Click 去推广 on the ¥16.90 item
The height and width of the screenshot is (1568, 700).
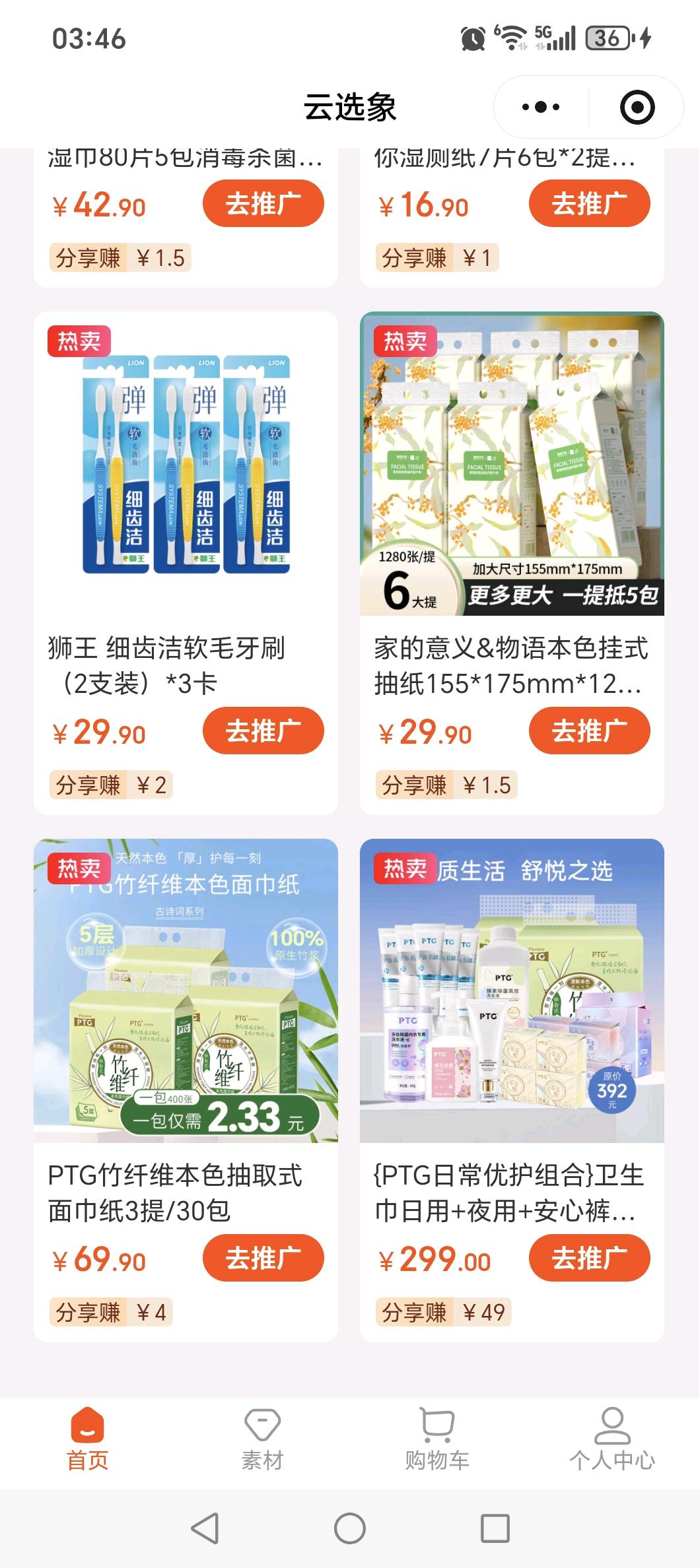pyautogui.click(x=592, y=203)
